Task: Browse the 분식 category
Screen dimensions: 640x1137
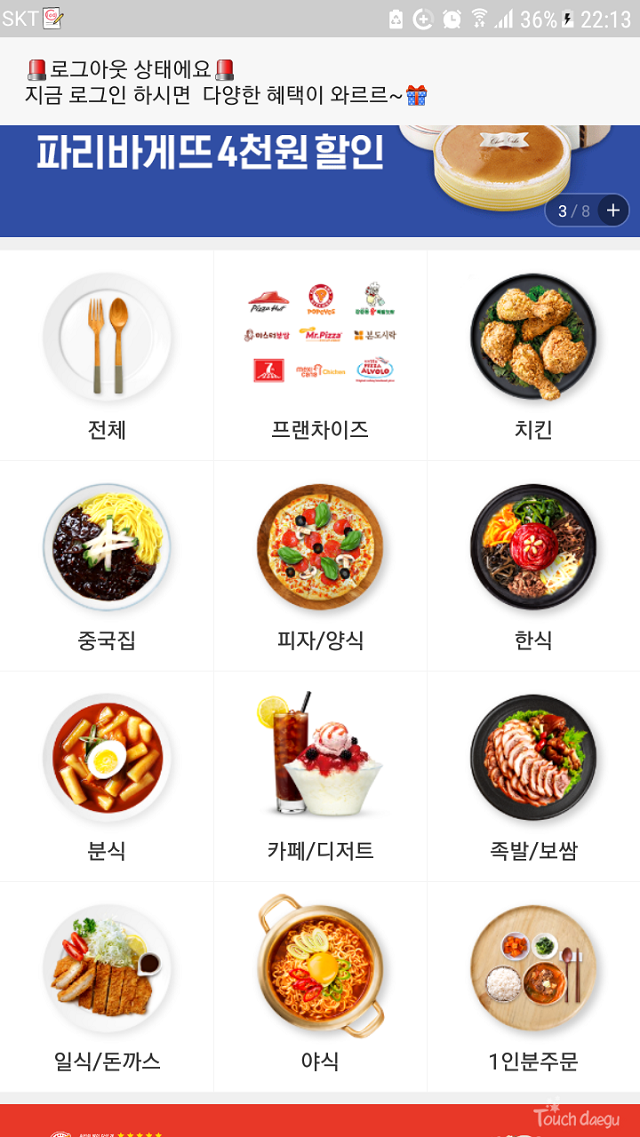Action: click(107, 776)
